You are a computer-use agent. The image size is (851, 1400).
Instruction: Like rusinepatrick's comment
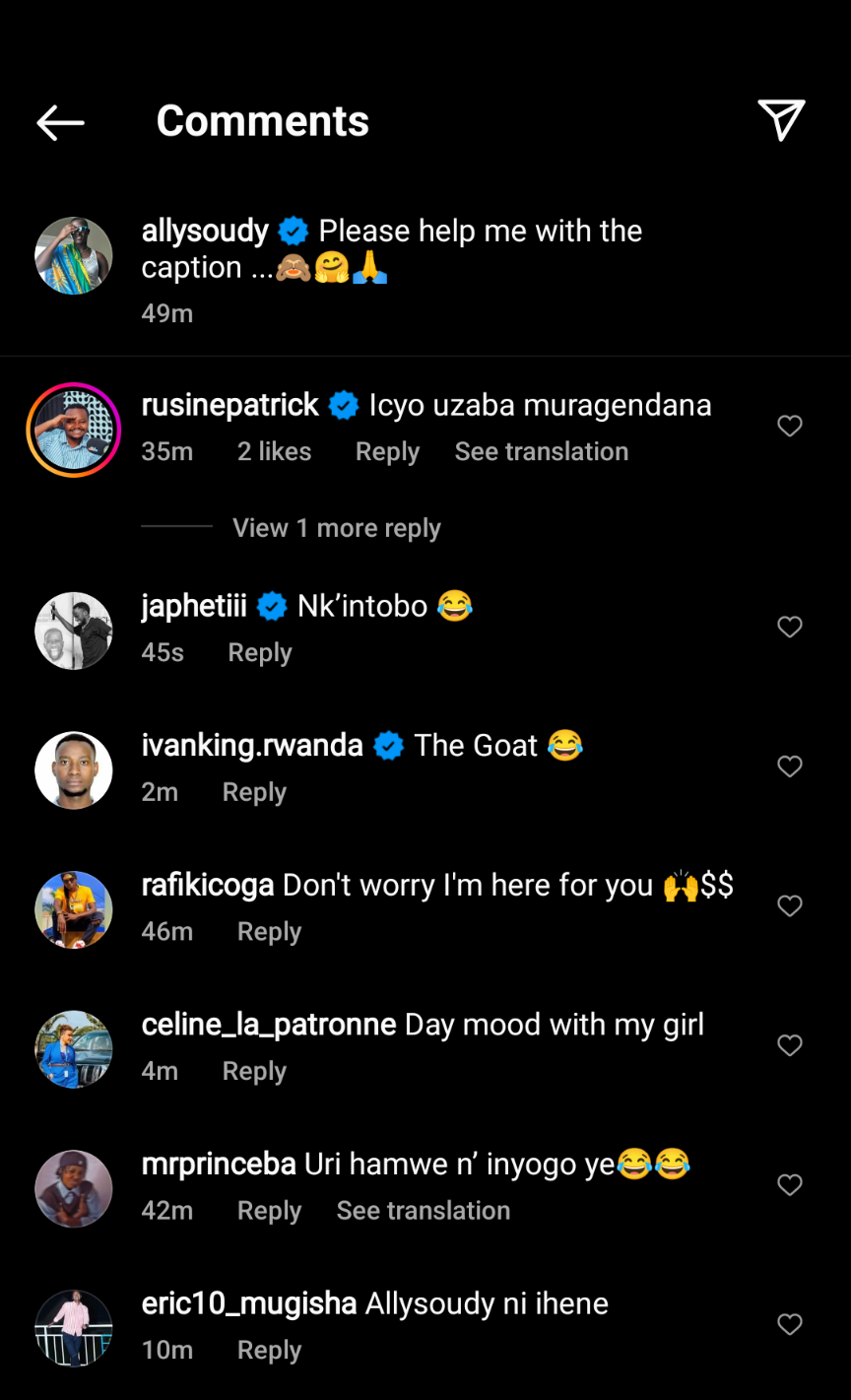point(790,426)
